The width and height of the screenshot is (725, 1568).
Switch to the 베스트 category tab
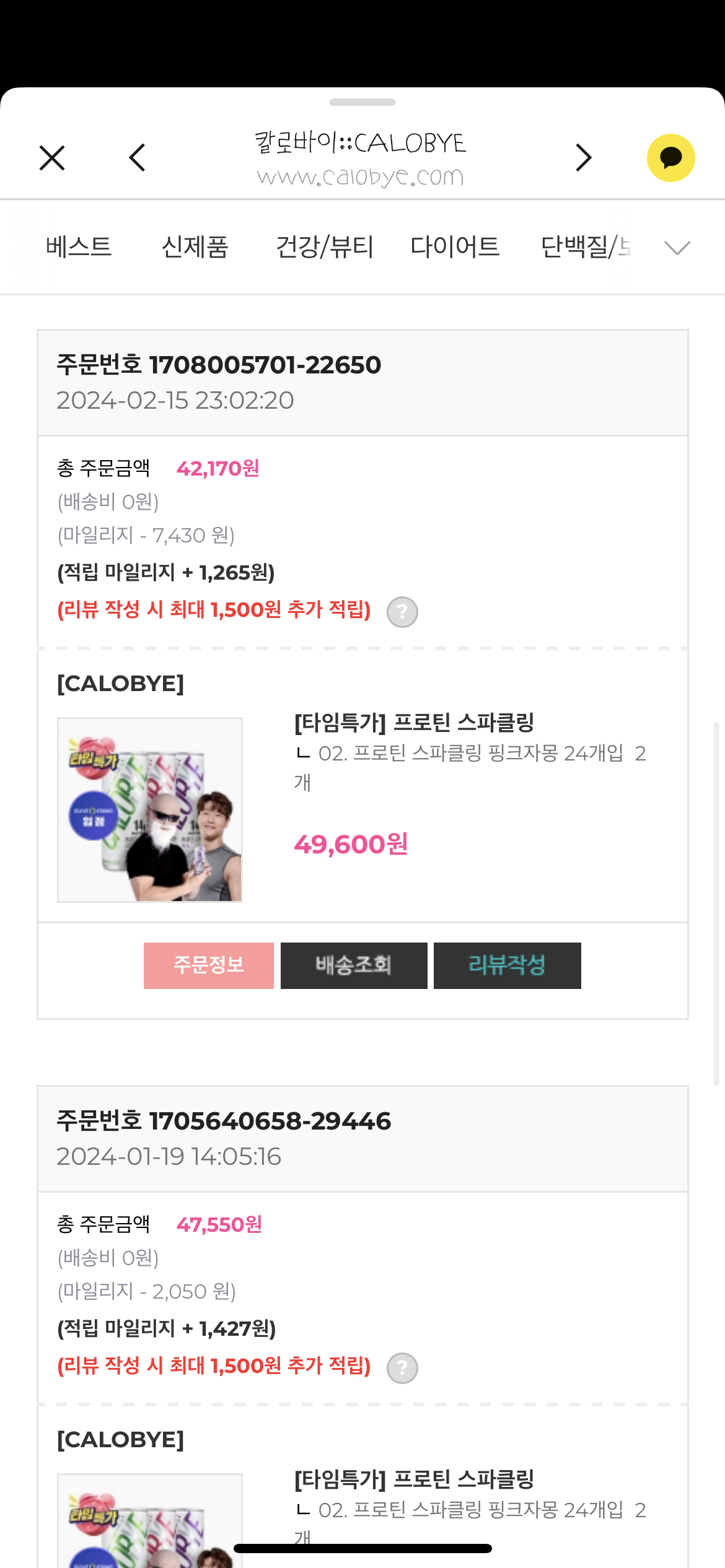(x=79, y=247)
